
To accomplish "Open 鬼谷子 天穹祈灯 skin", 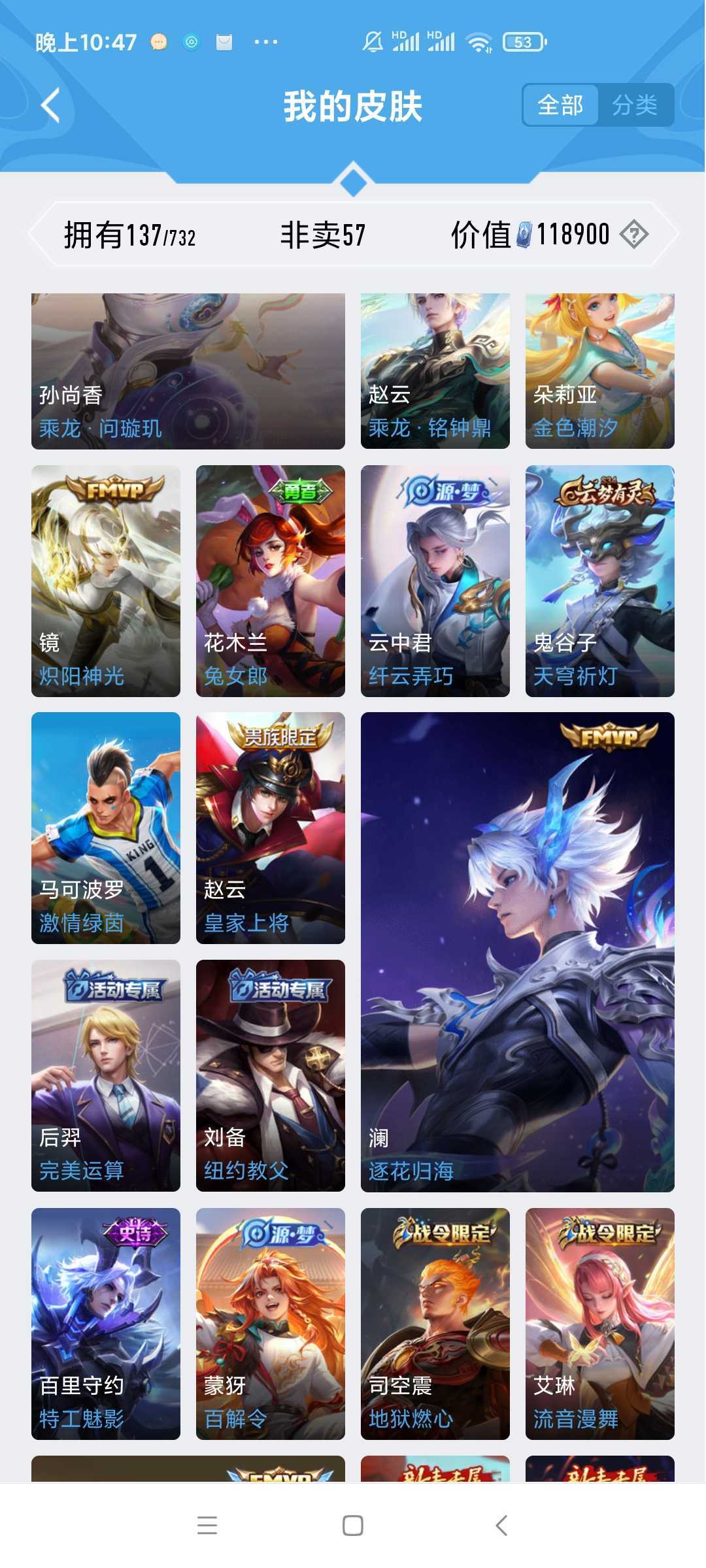I will tap(599, 581).
